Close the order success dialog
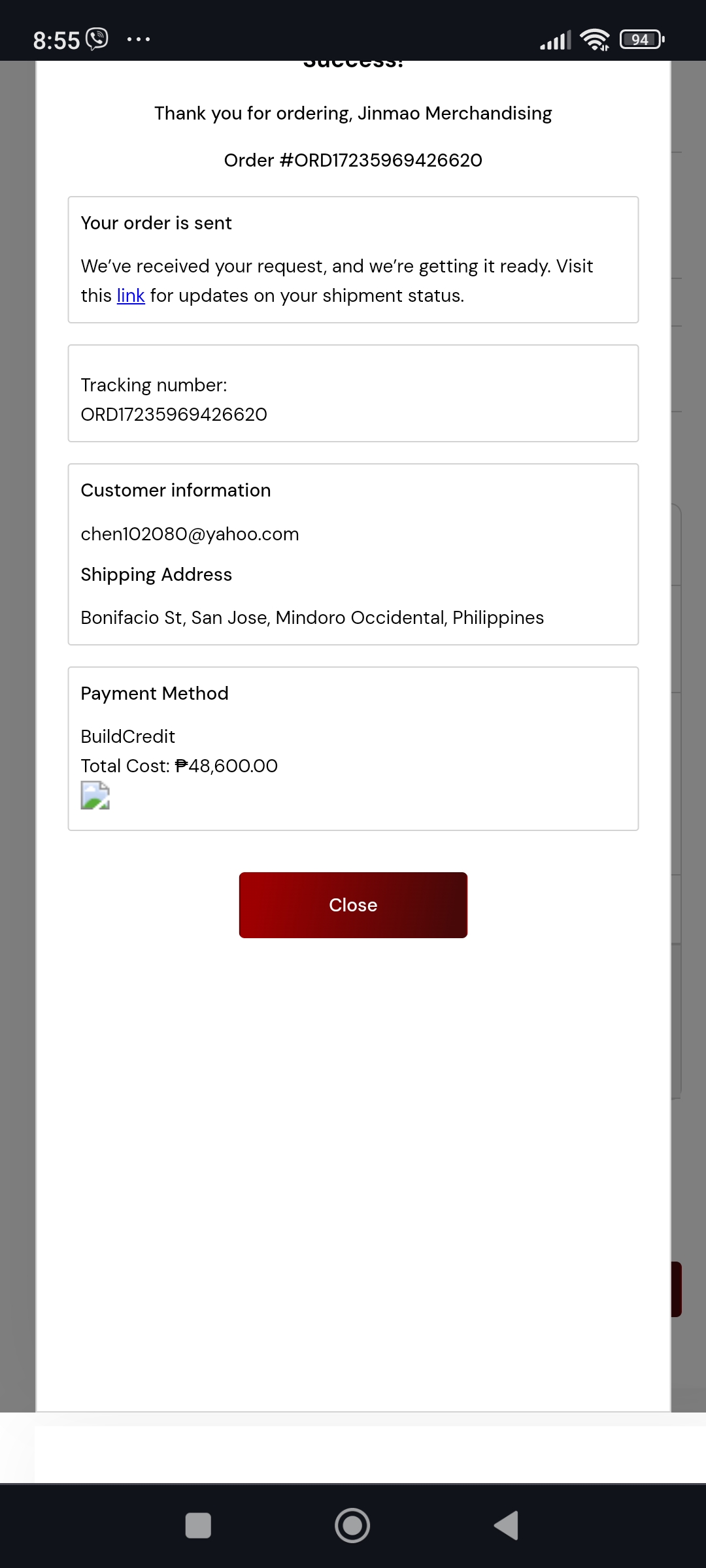Image resolution: width=706 pixels, height=1568 pixels. click(353, 905)
